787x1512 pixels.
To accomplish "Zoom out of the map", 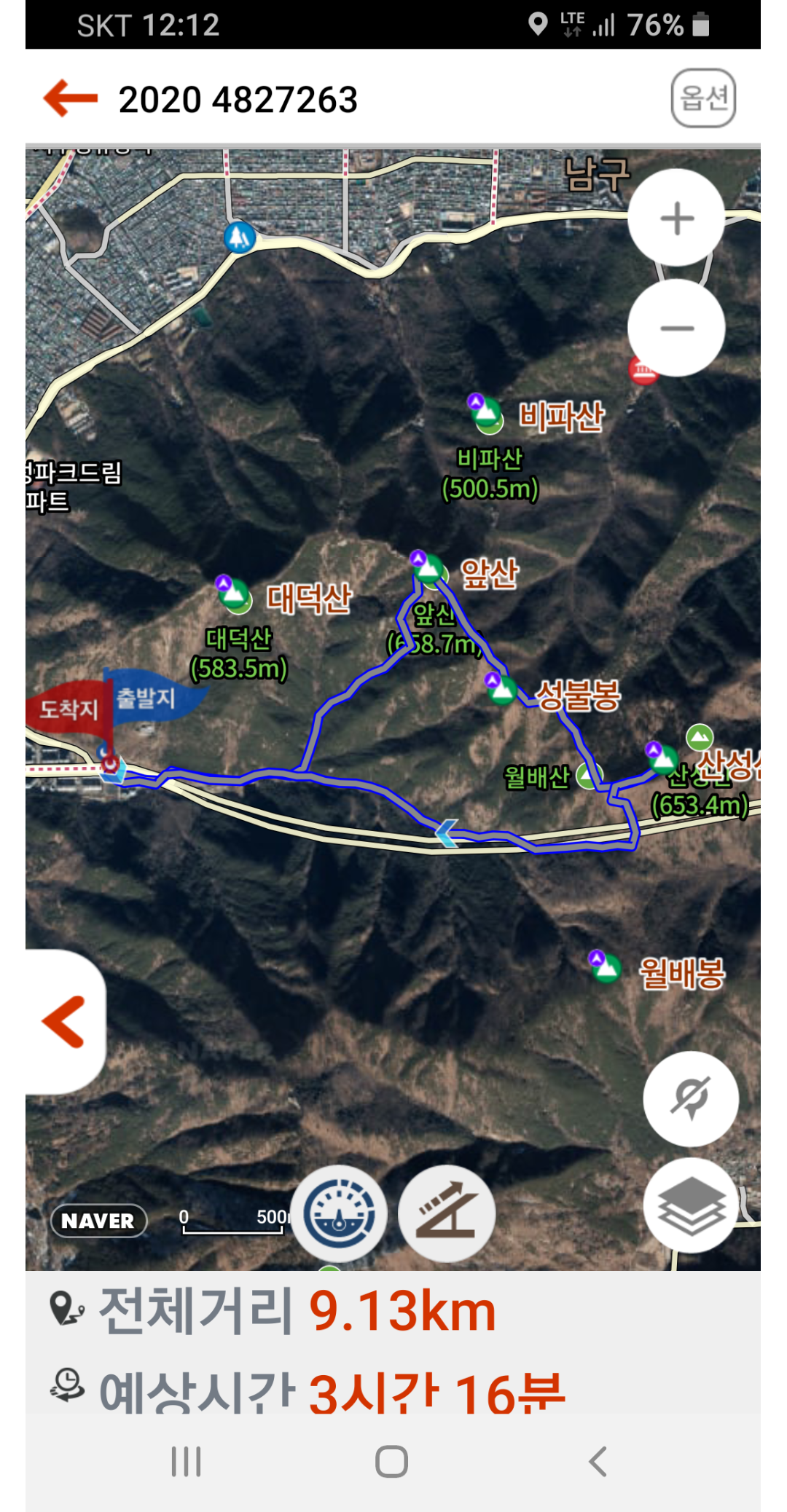I will click(x=677, y=328).
